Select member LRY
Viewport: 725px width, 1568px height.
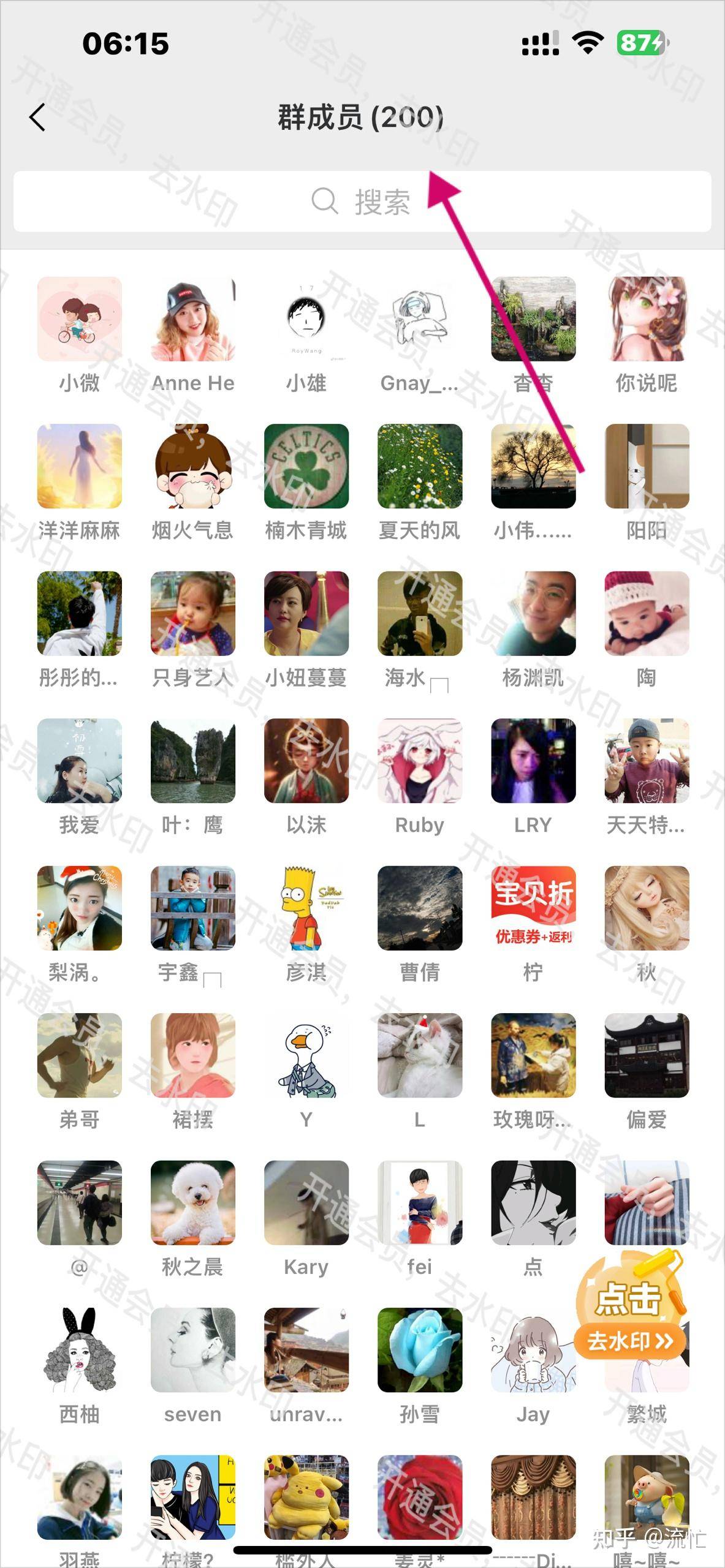click(533, 761)
